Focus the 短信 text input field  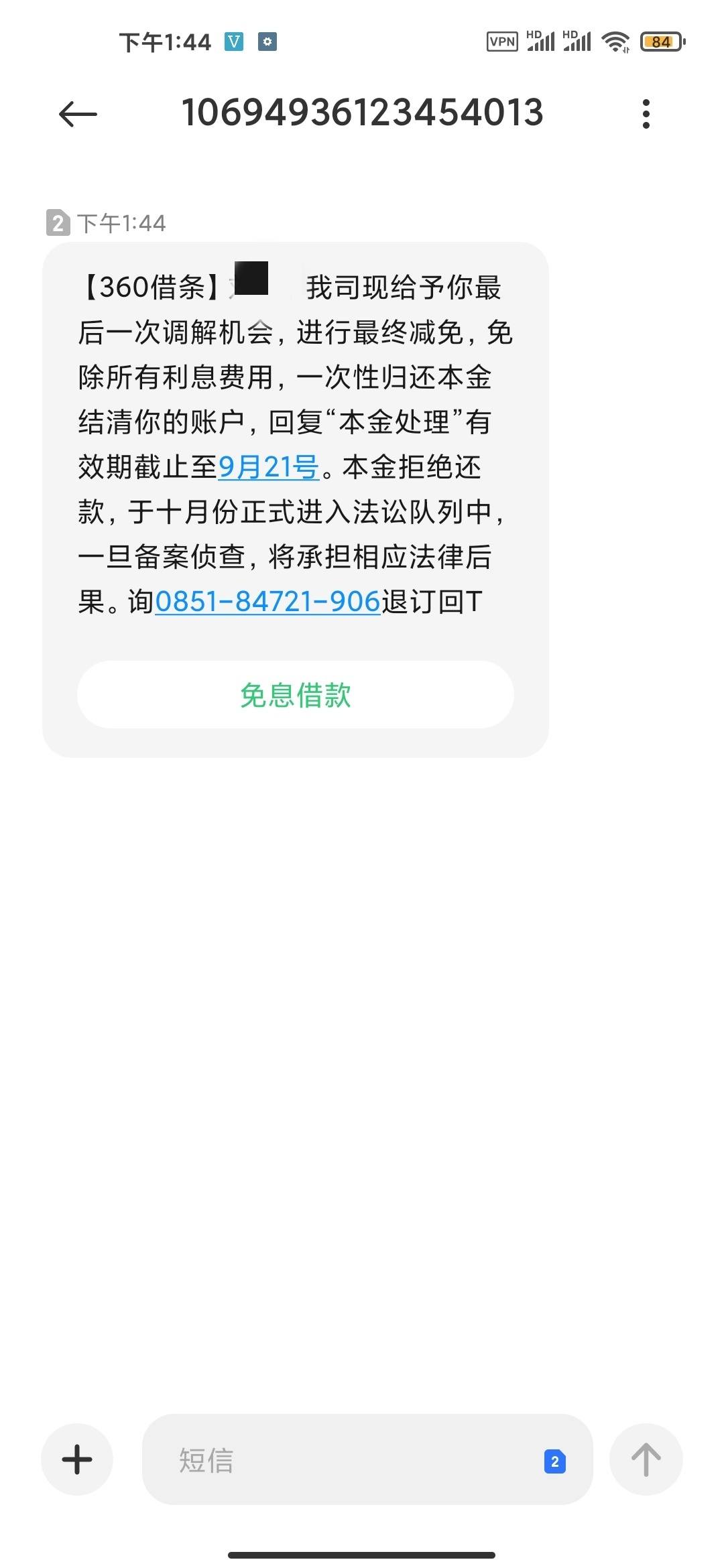coord(335,1459)
